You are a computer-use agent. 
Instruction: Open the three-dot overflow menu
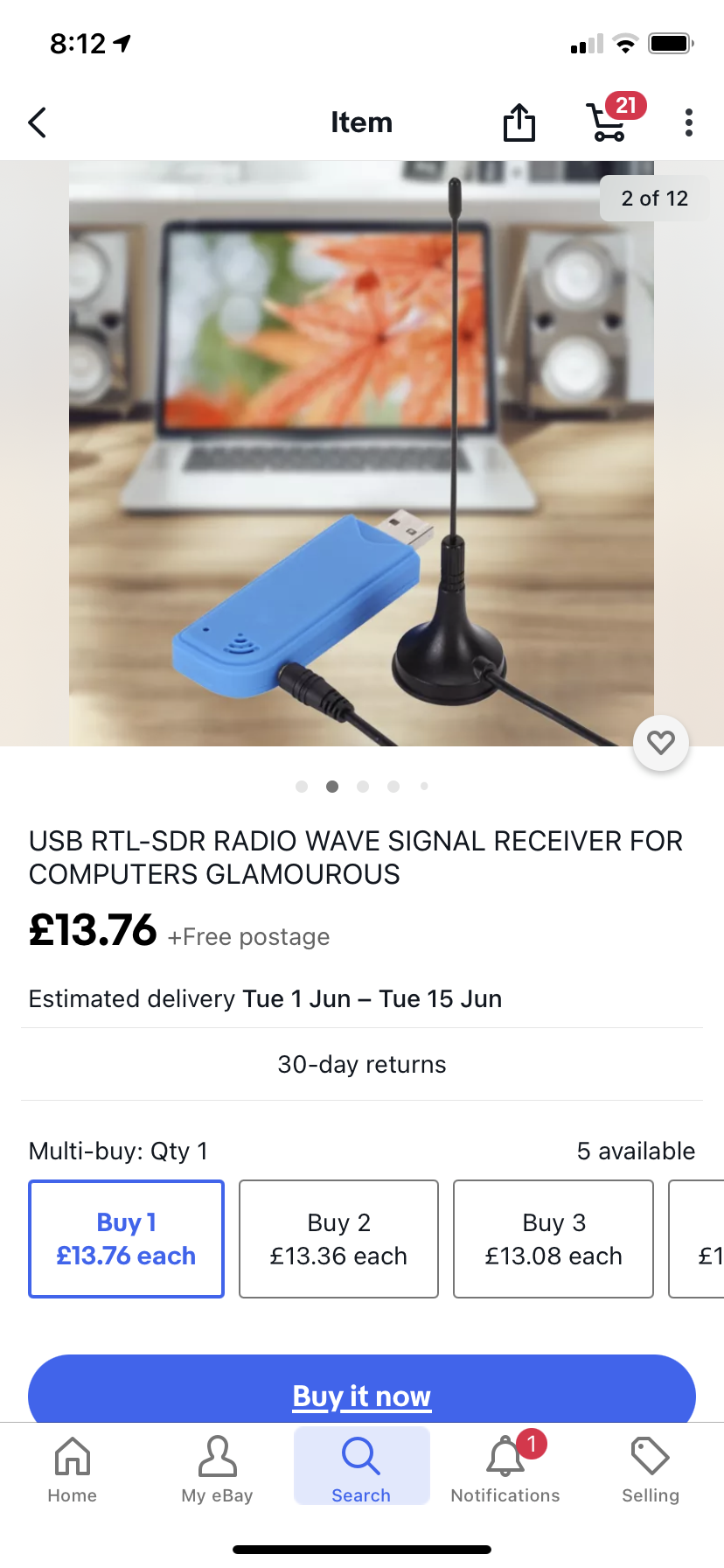pos(689,122)
